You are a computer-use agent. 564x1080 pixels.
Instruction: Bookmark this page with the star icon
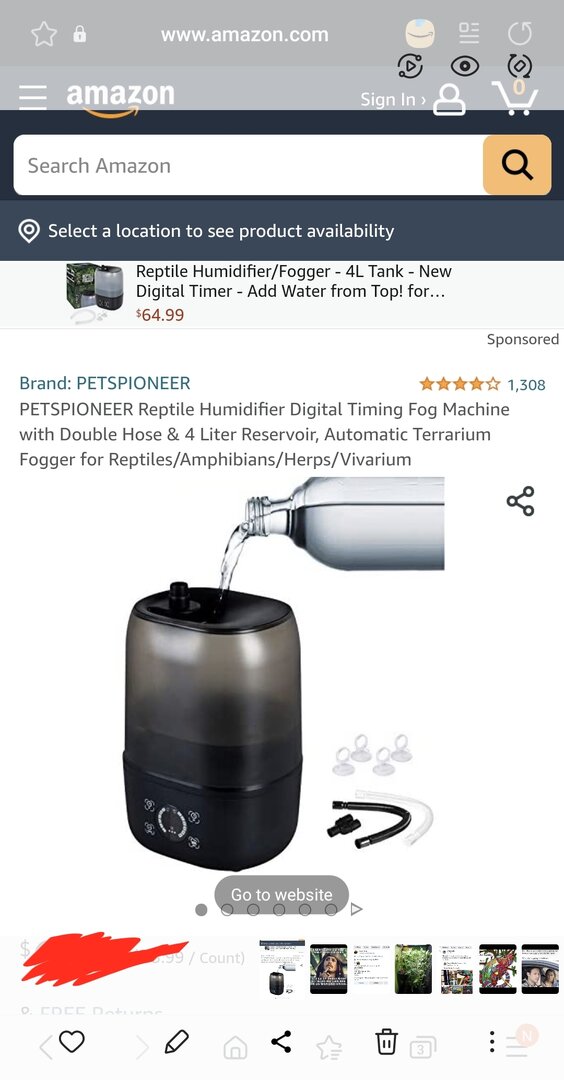(x=44, y=34)
